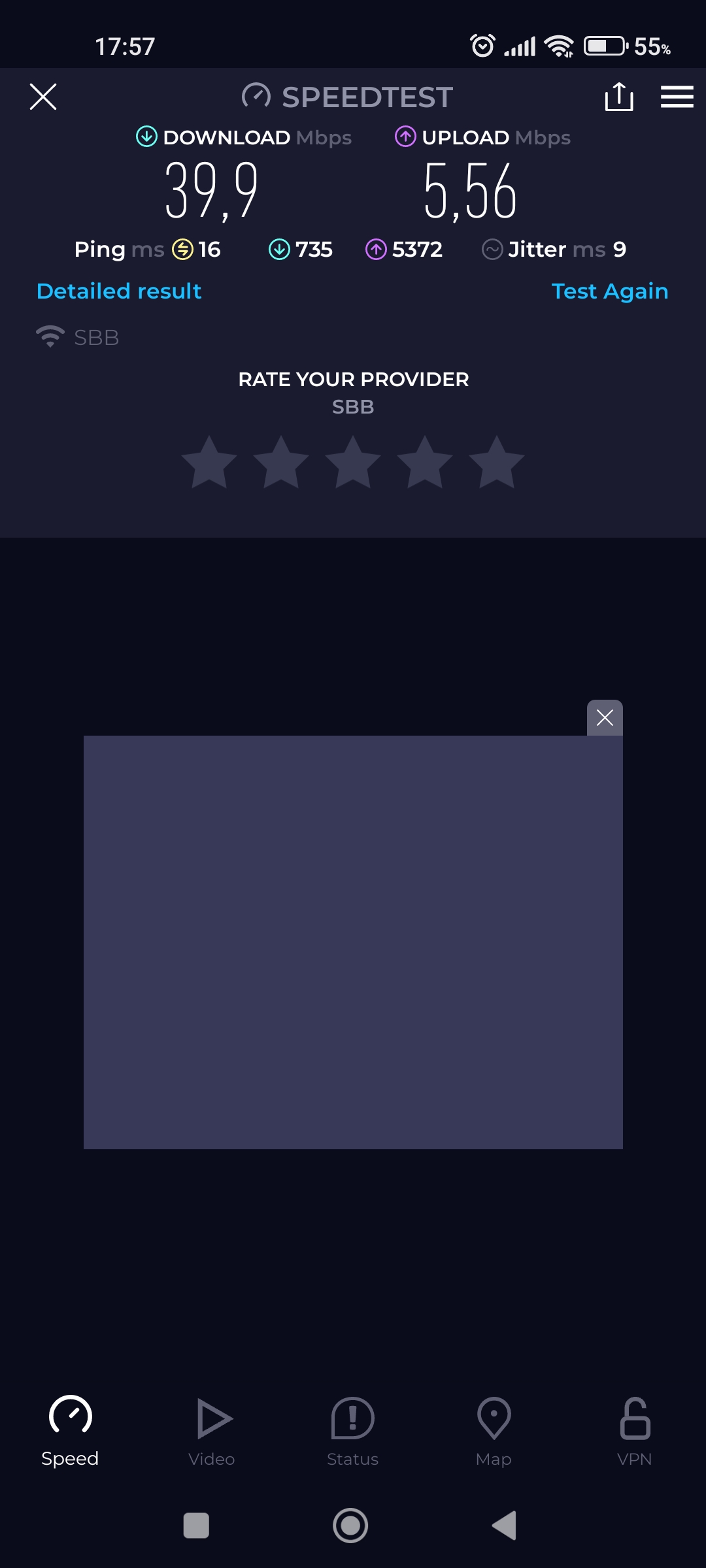This screenshot has width=706, height=1568.
Task: Open the hamburger menu
Action: point(677,97)
